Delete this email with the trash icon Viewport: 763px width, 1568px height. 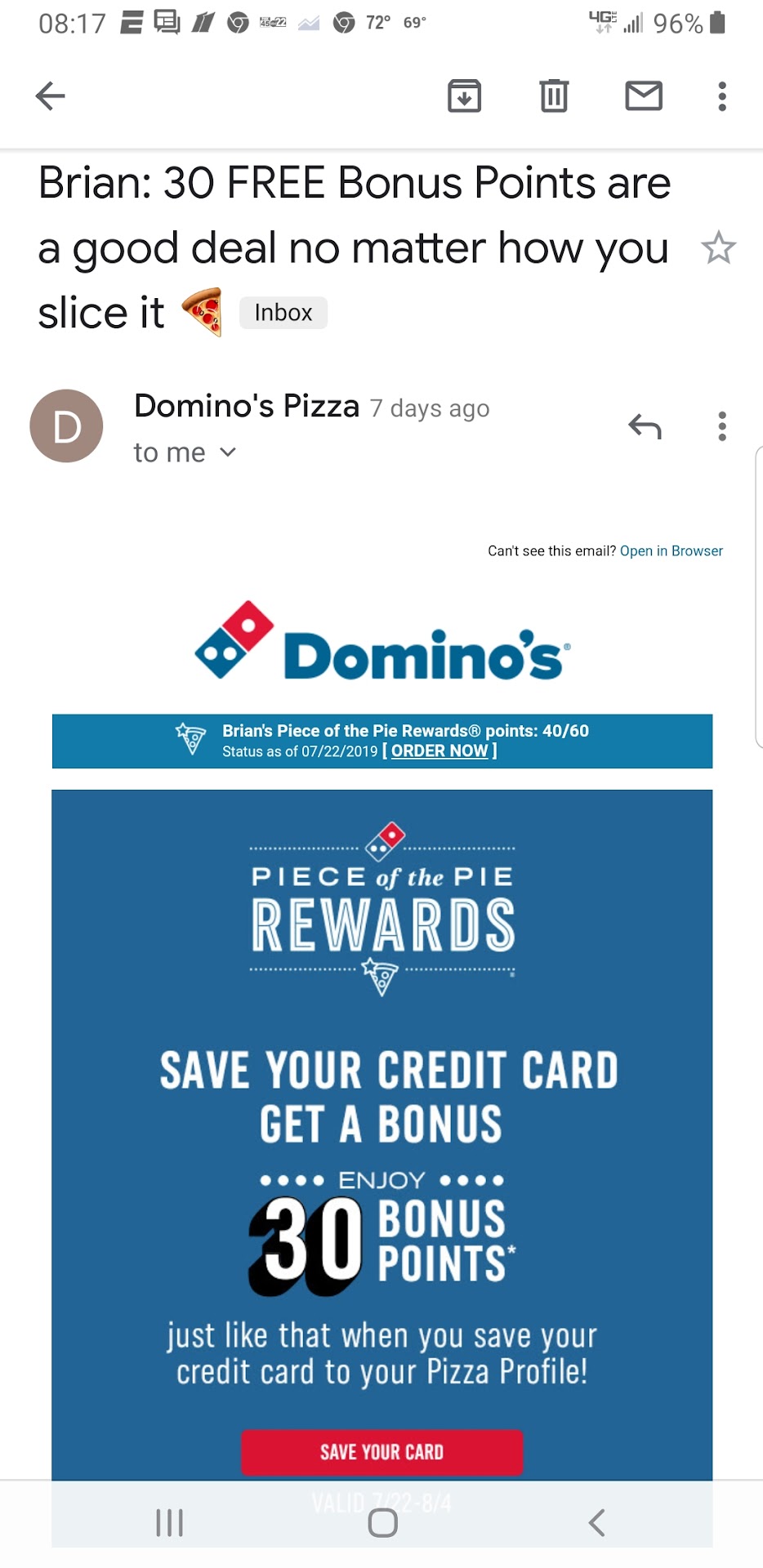pos(554,96)
